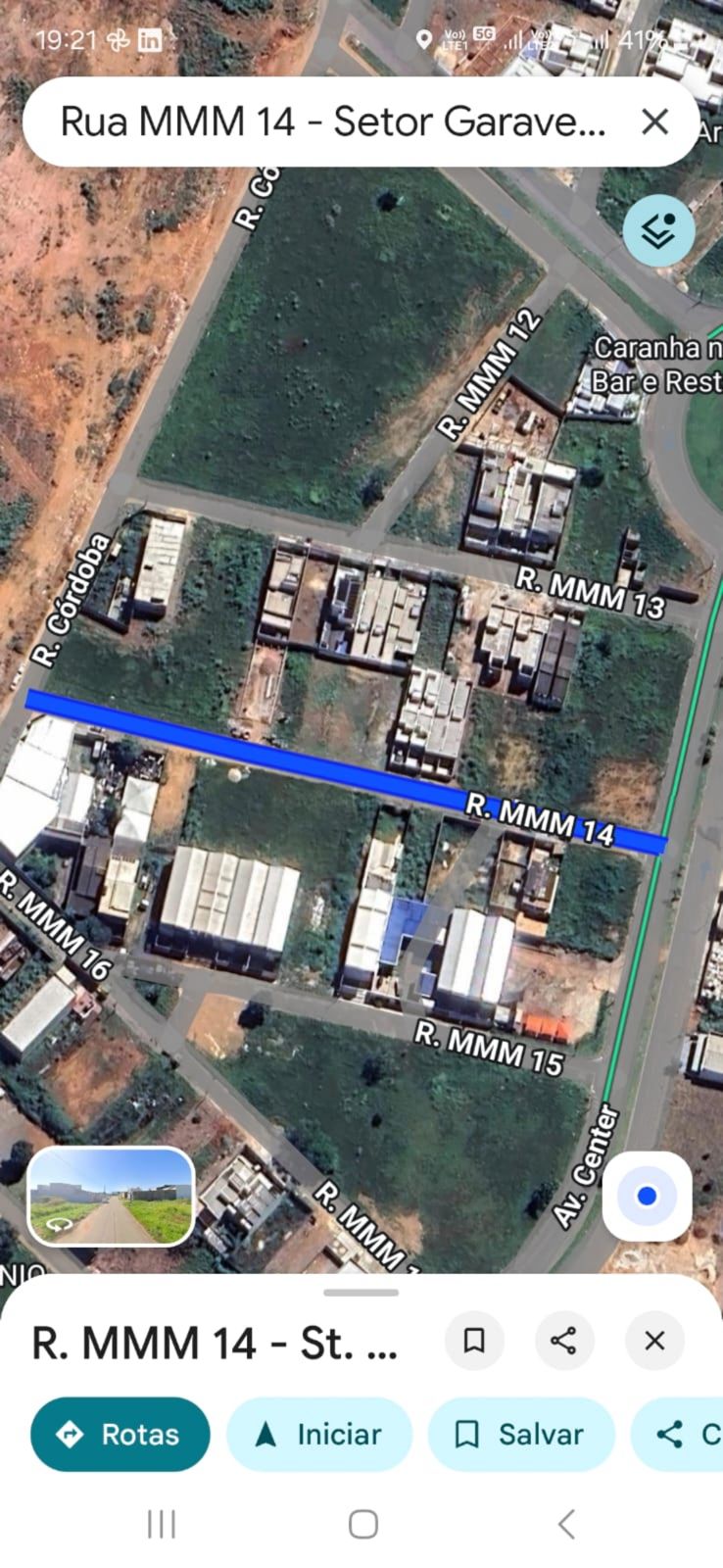Tap the Caranha Bar e Restaurante place label
The height and width of the screenshot is (1568, 723).
658,365
